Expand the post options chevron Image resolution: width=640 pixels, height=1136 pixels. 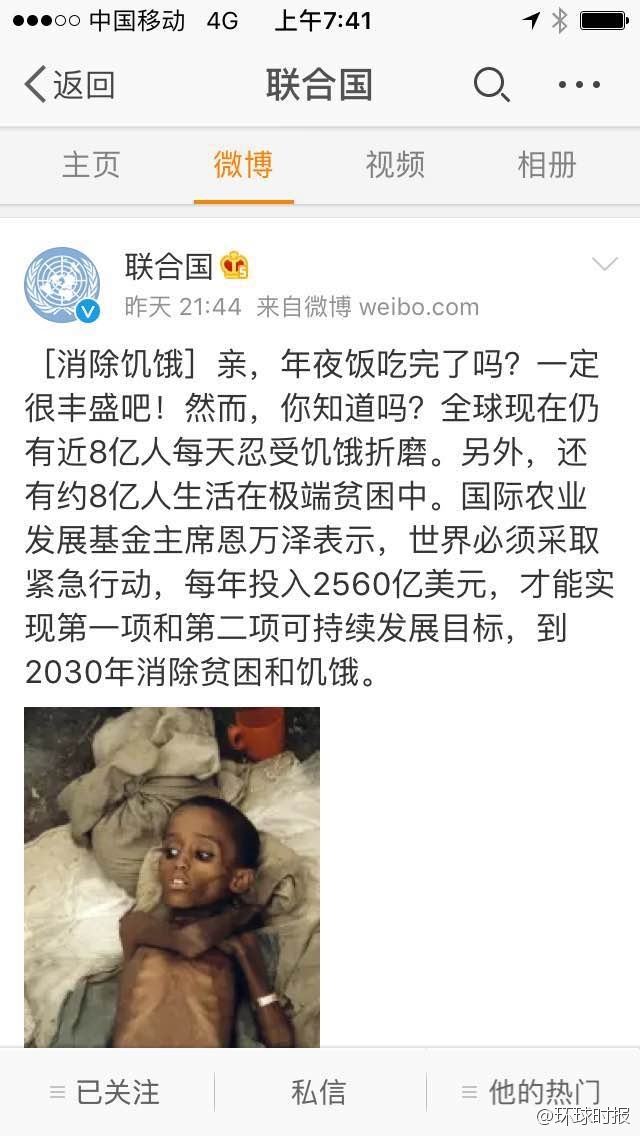click(605, 264)
